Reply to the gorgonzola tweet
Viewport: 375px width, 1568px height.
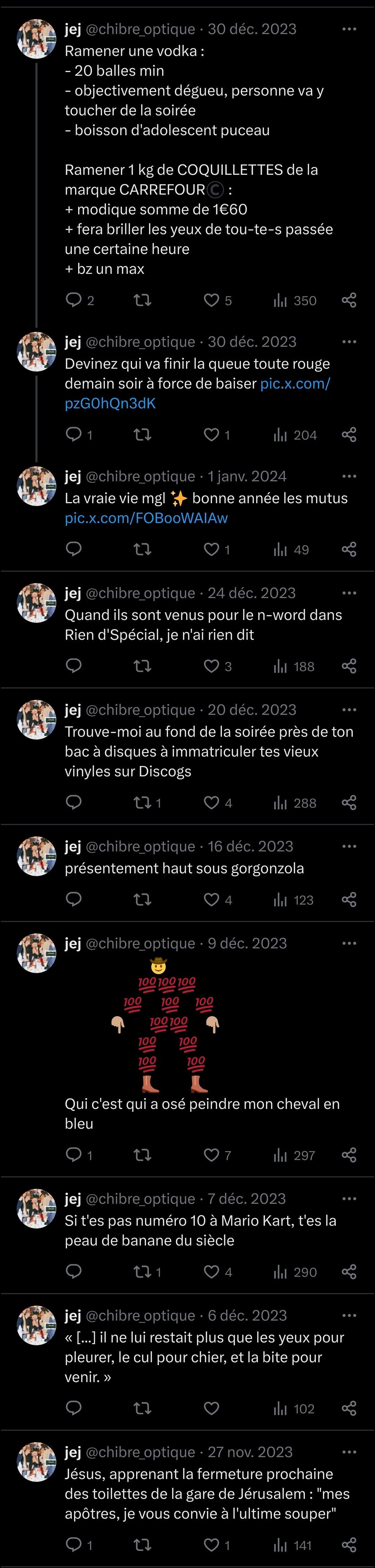(x=74, y=900)
